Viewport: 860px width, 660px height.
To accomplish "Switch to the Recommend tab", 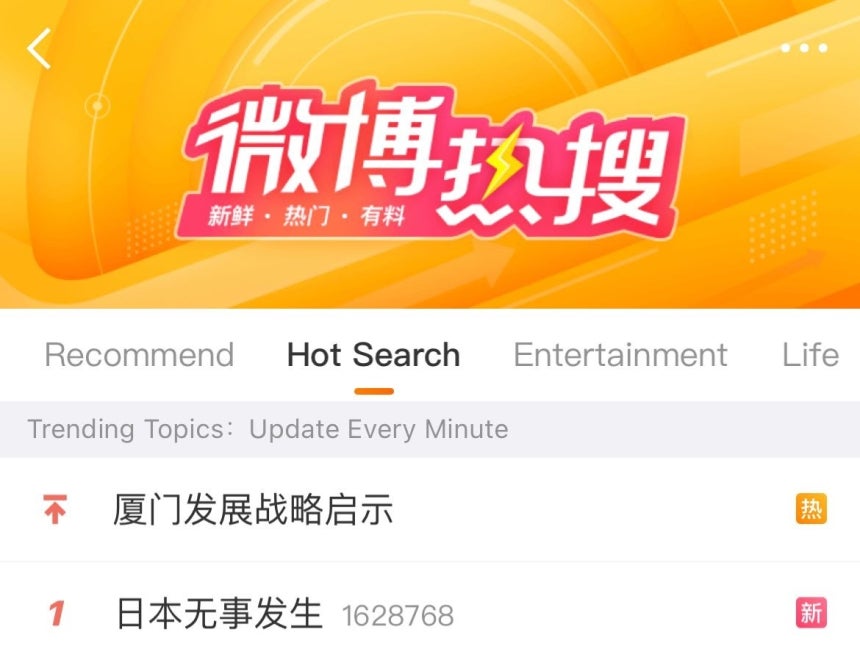I will [x=139, y=355].
